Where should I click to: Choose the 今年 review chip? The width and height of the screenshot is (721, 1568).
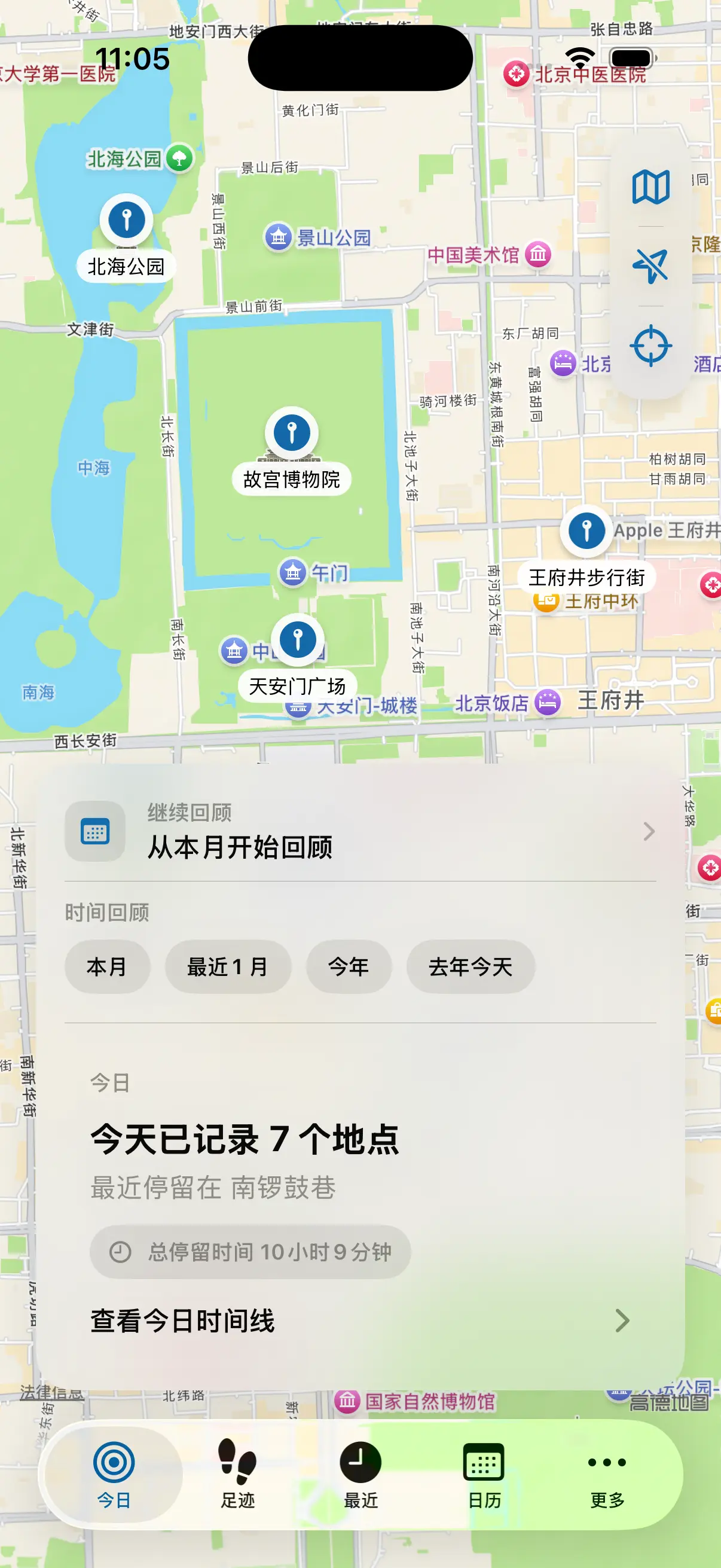[349, 966]
